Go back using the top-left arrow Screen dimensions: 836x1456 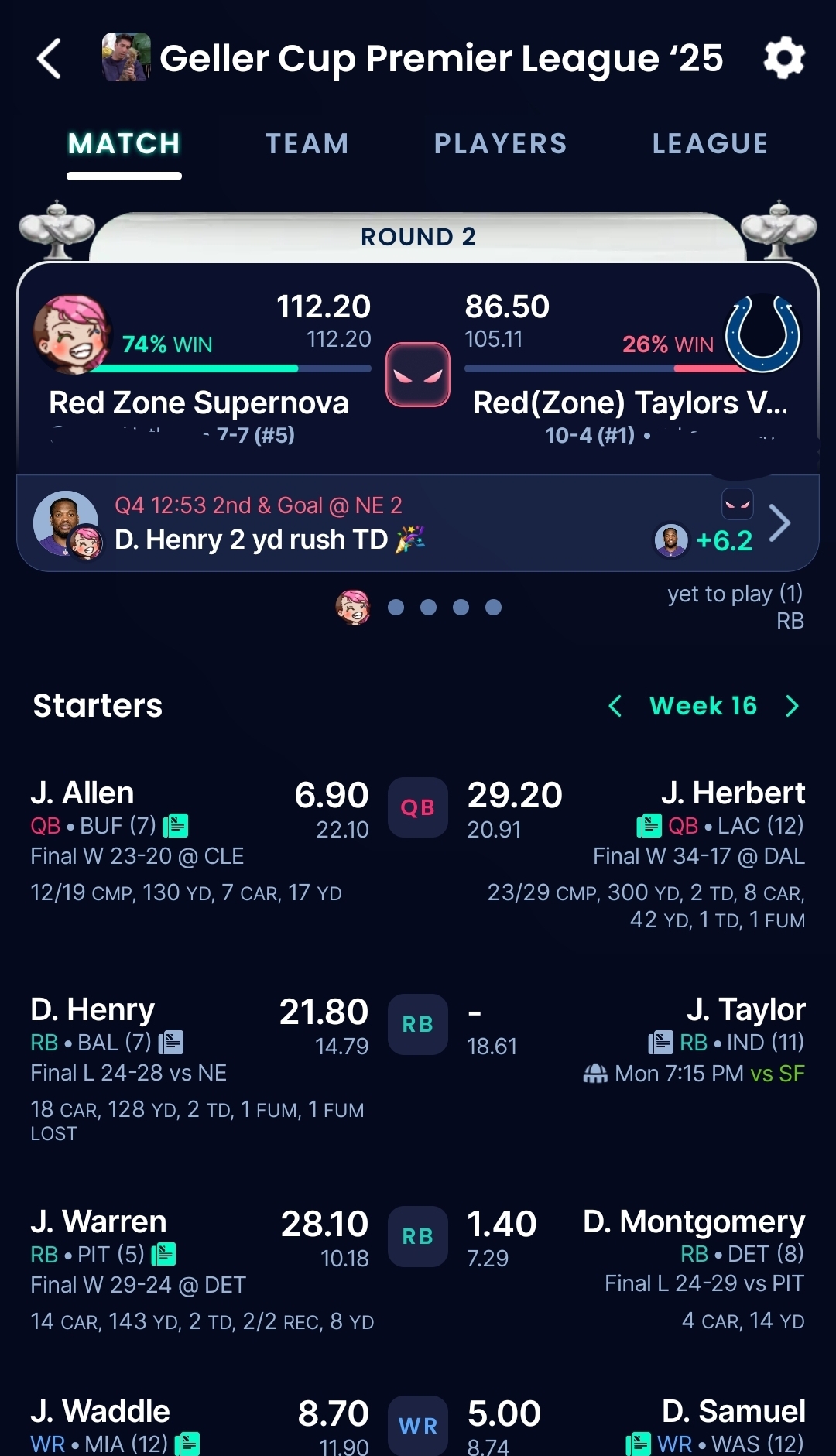coord(50,59)
